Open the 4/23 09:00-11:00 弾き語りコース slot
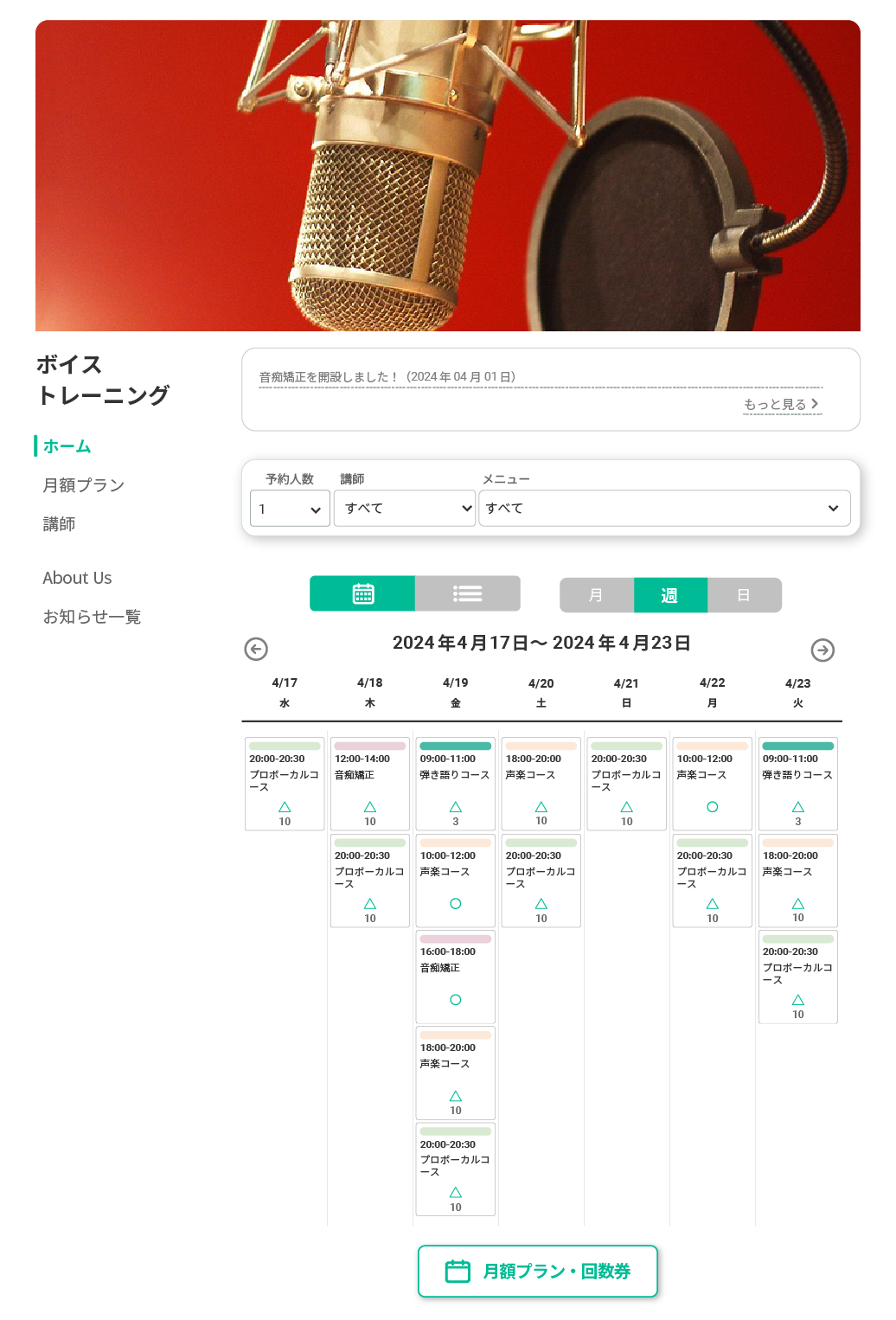 [x=797, y=784]
